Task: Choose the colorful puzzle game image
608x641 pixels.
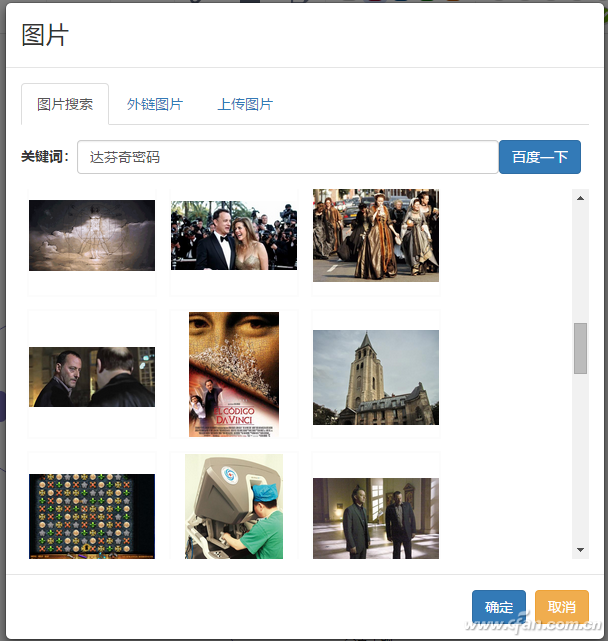Action: click(92, 515)
